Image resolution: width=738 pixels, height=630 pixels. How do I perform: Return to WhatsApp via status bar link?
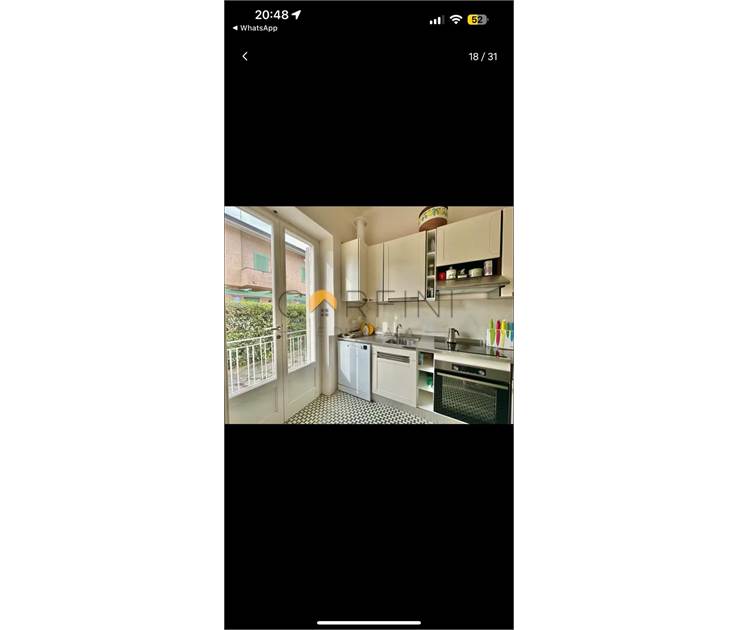(x=255, y=28)
